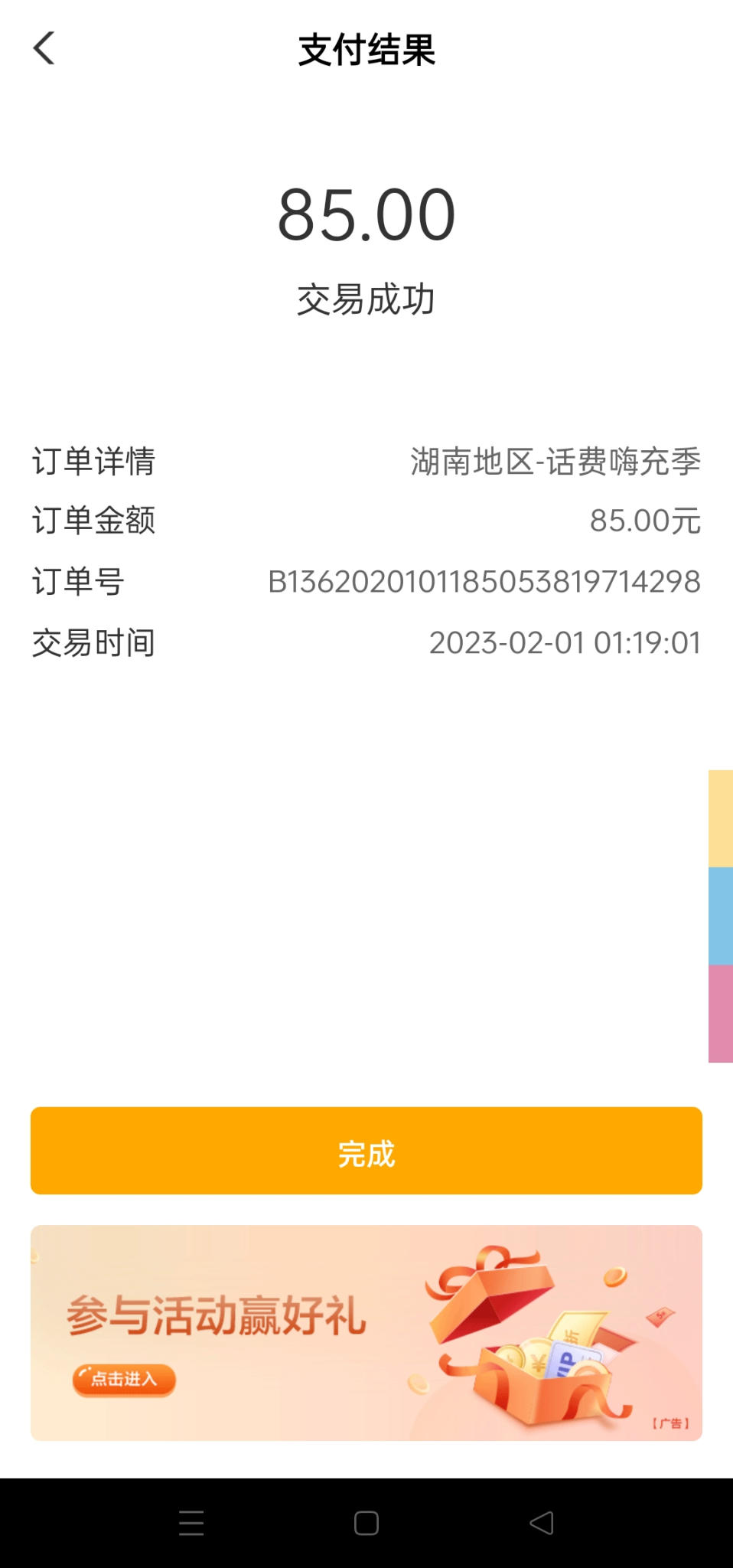
Task: Tap the orange 完成 button
Action: 366,1151
